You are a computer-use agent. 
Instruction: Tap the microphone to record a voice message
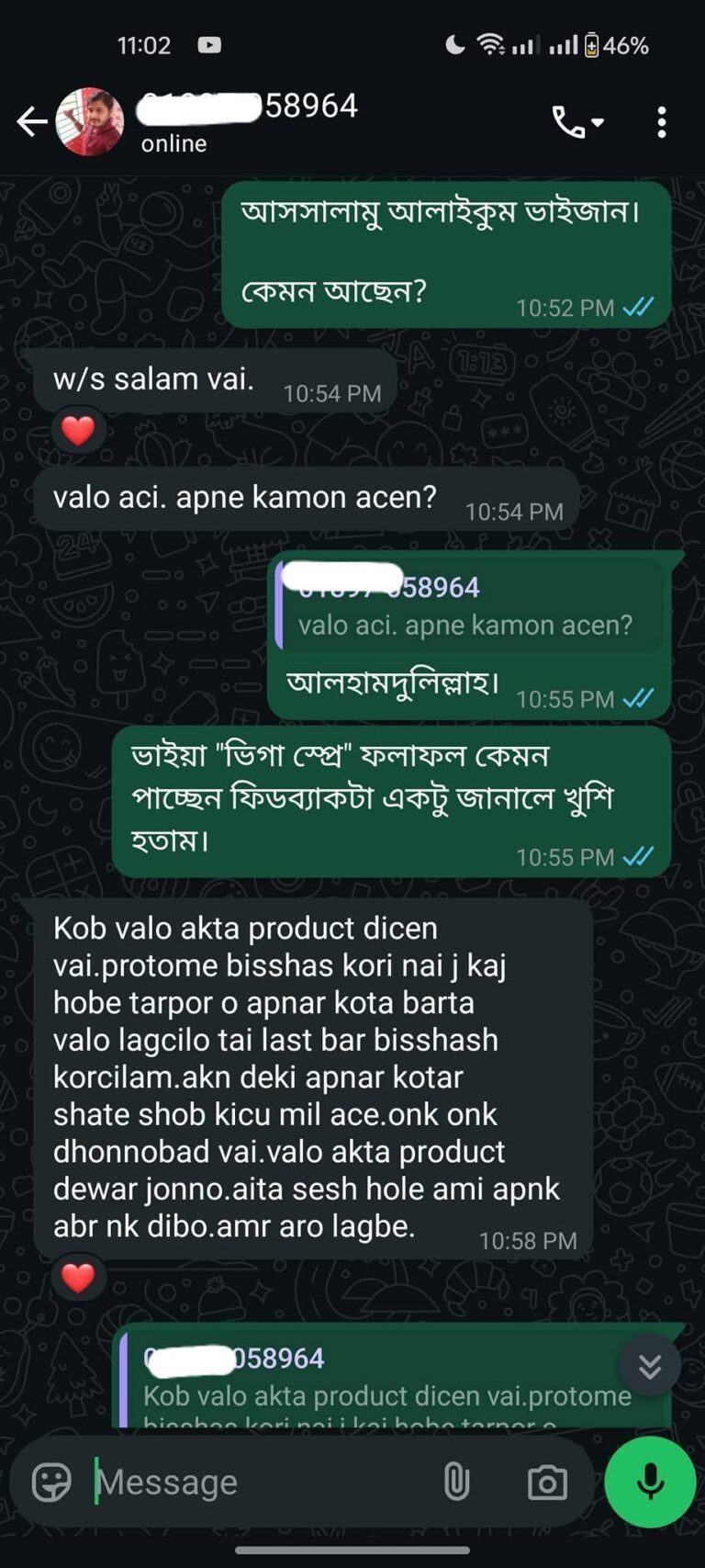pyautogui.click(x=650, y=1482)
